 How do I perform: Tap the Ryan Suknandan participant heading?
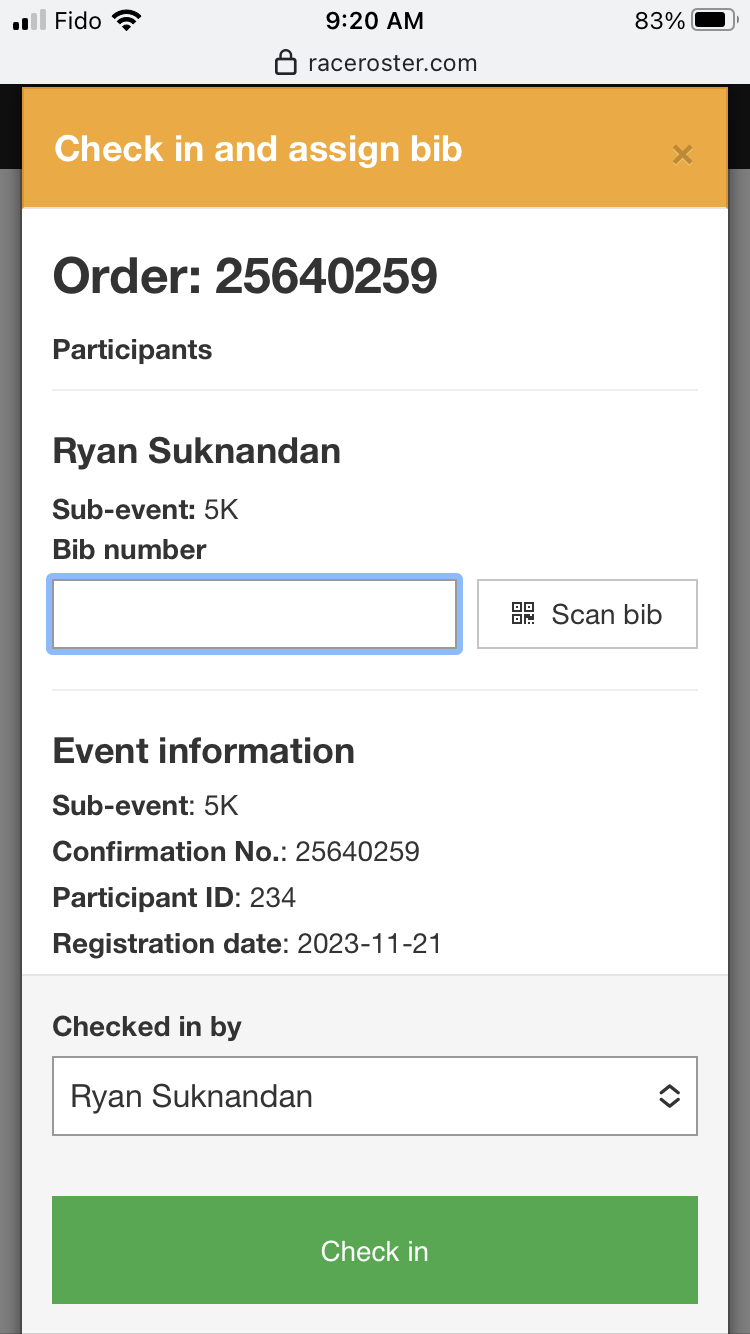196,450
